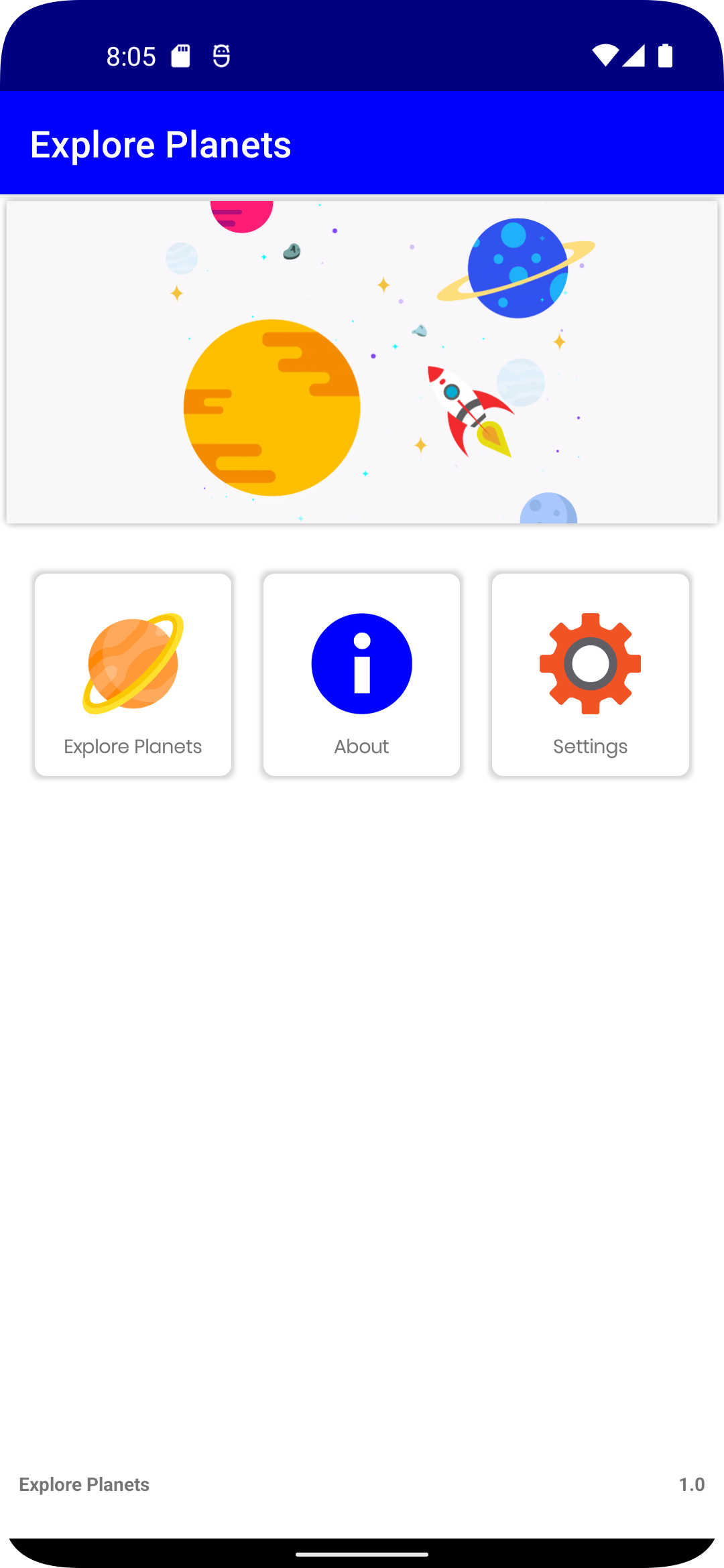Tap the Explore Planets footer text

click(x=83, y=1484)
